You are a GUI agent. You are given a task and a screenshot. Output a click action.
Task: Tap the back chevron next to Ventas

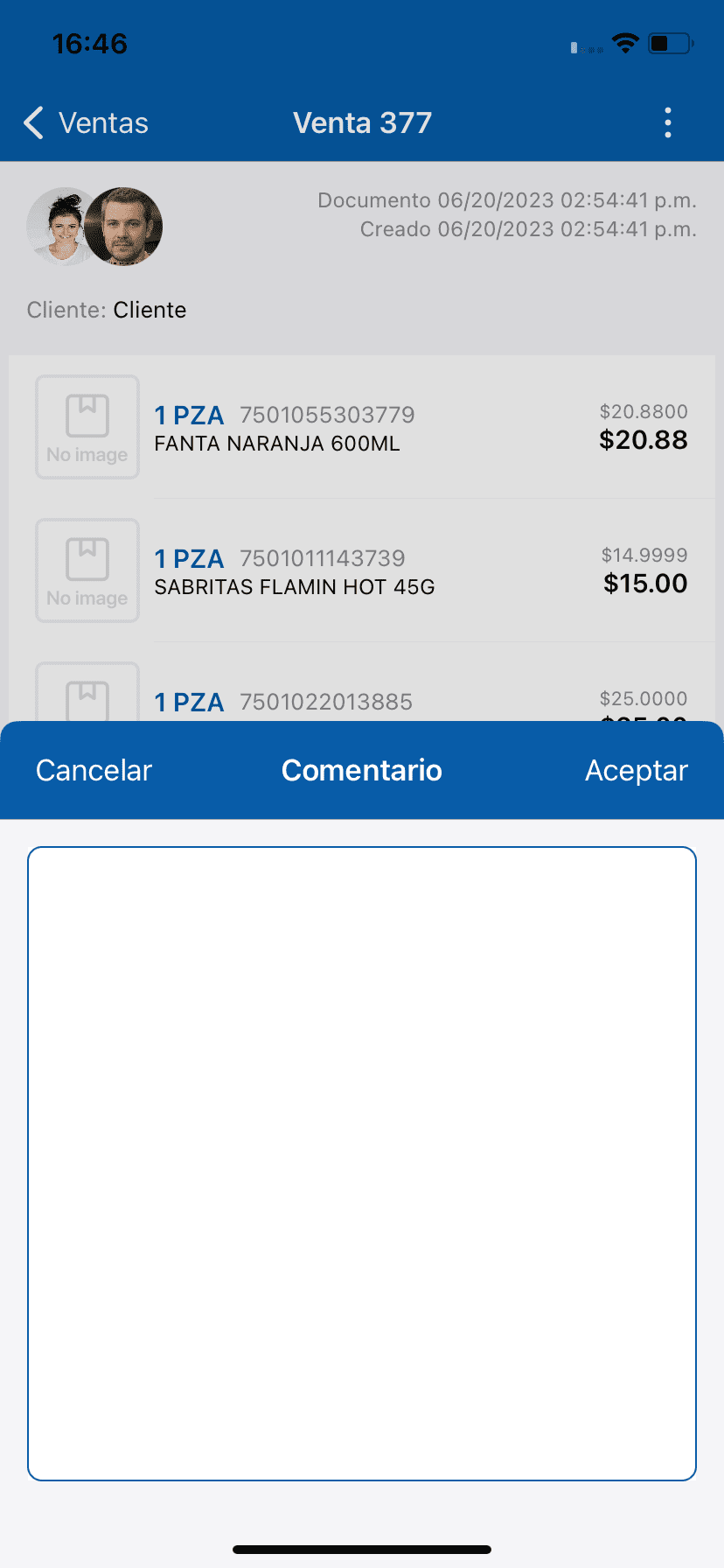click(x=32, y=122)
